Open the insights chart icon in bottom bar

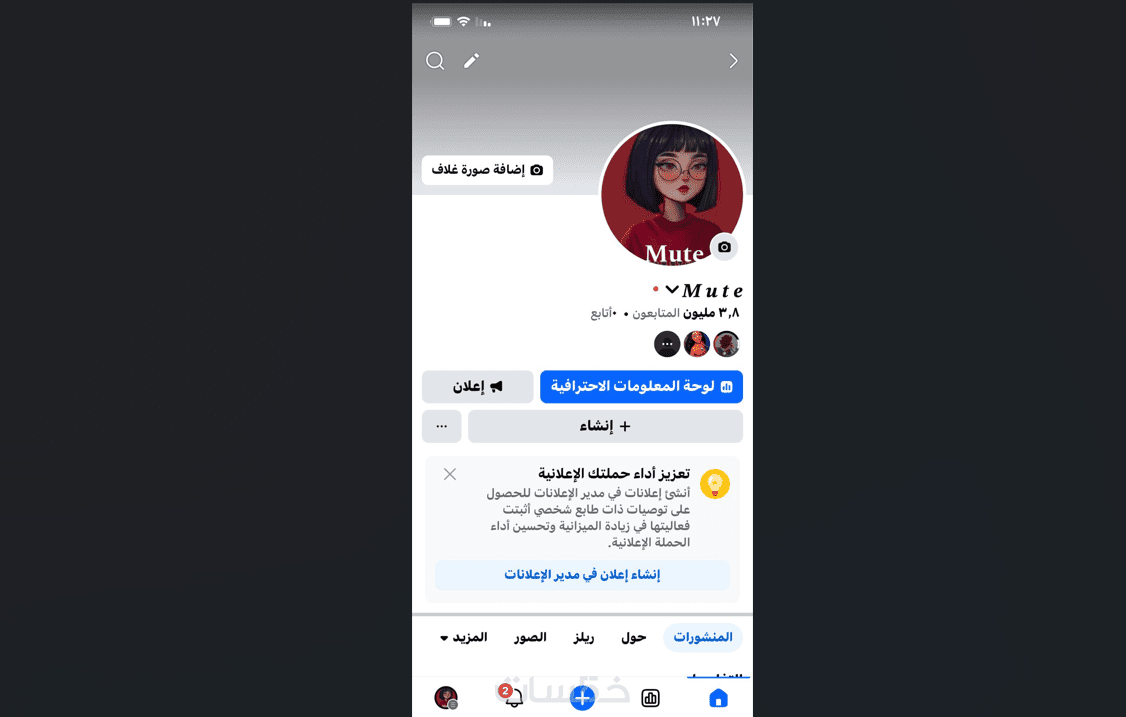tap(650, 698)
